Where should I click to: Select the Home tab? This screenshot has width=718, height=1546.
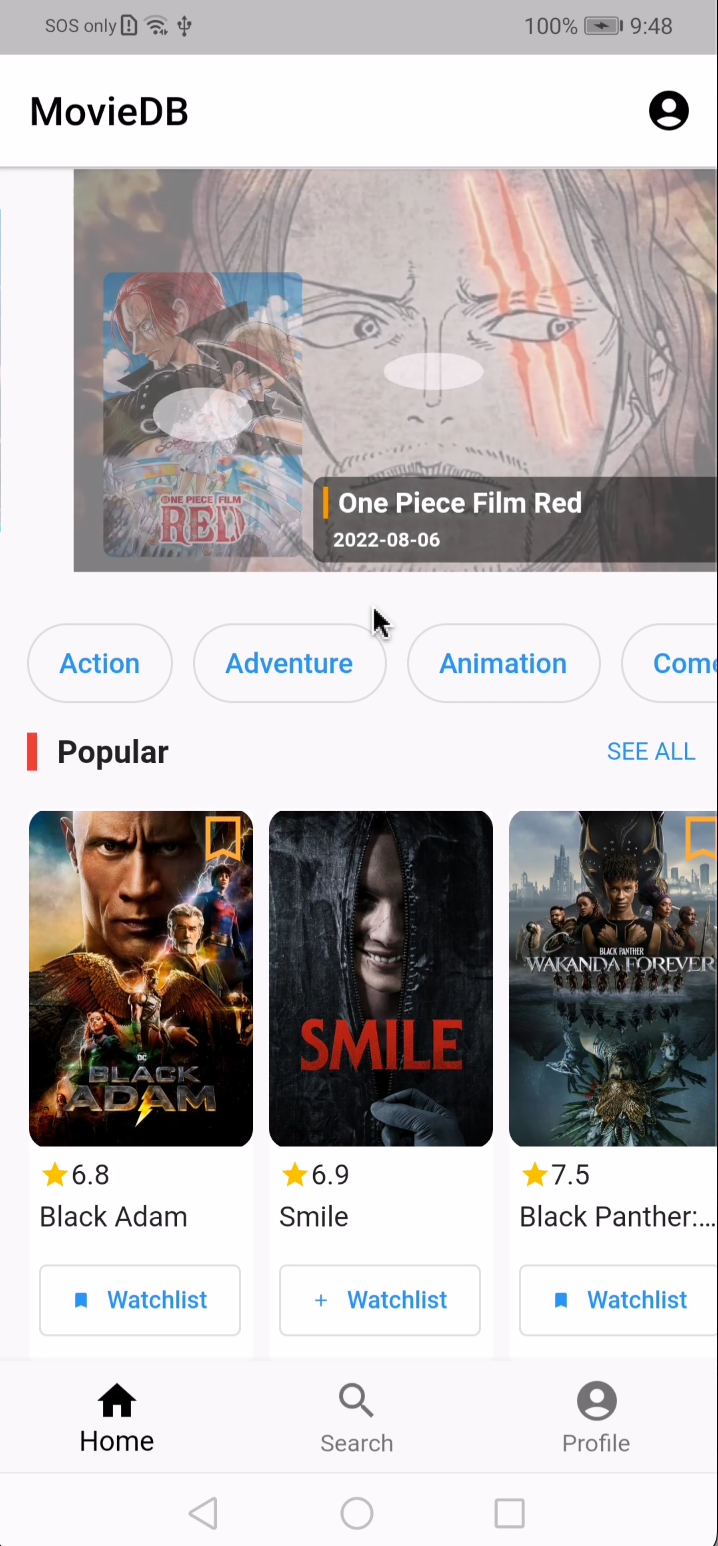point(117,1418)
